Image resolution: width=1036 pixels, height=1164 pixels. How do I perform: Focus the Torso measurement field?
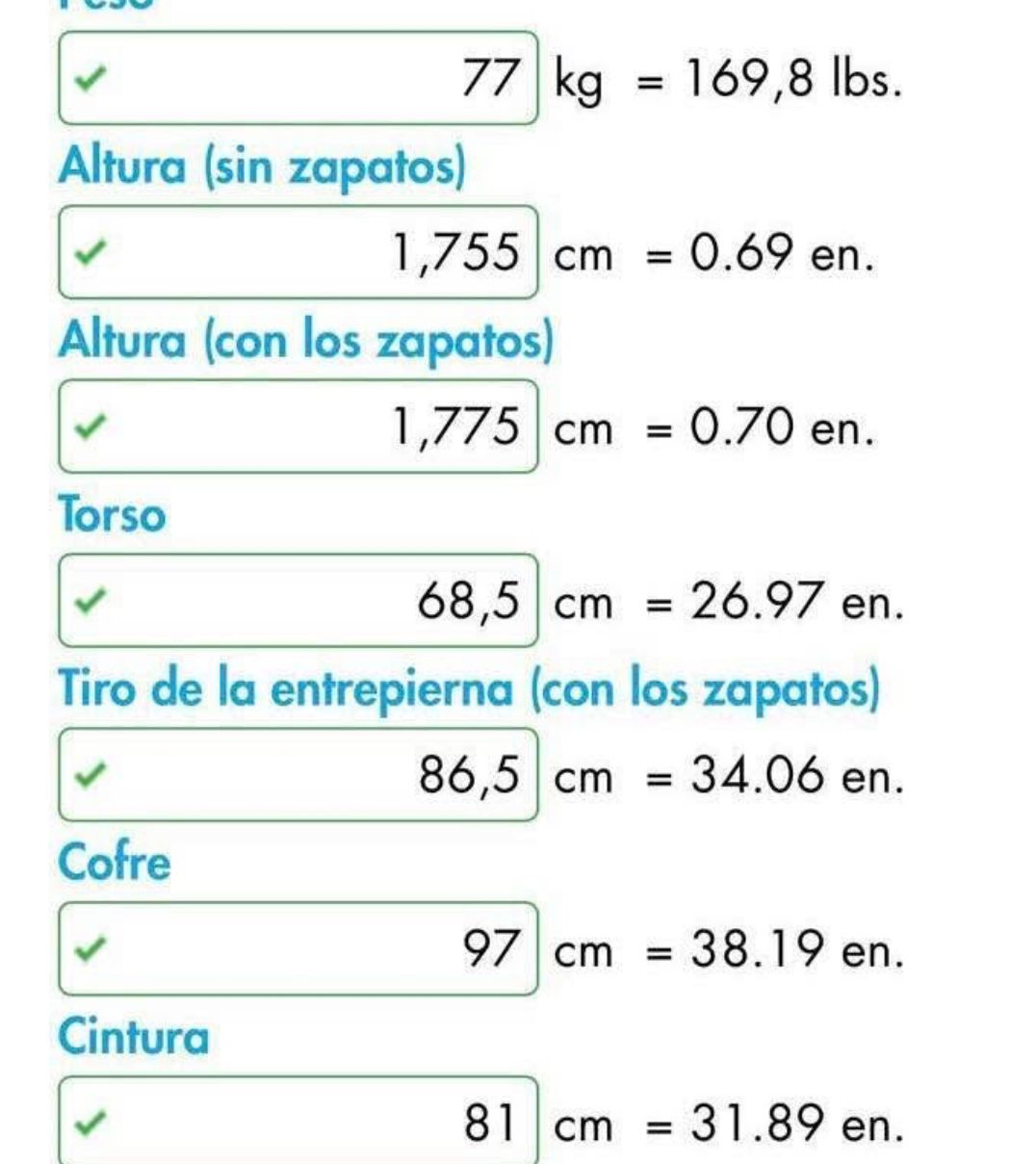pos(298,601)
